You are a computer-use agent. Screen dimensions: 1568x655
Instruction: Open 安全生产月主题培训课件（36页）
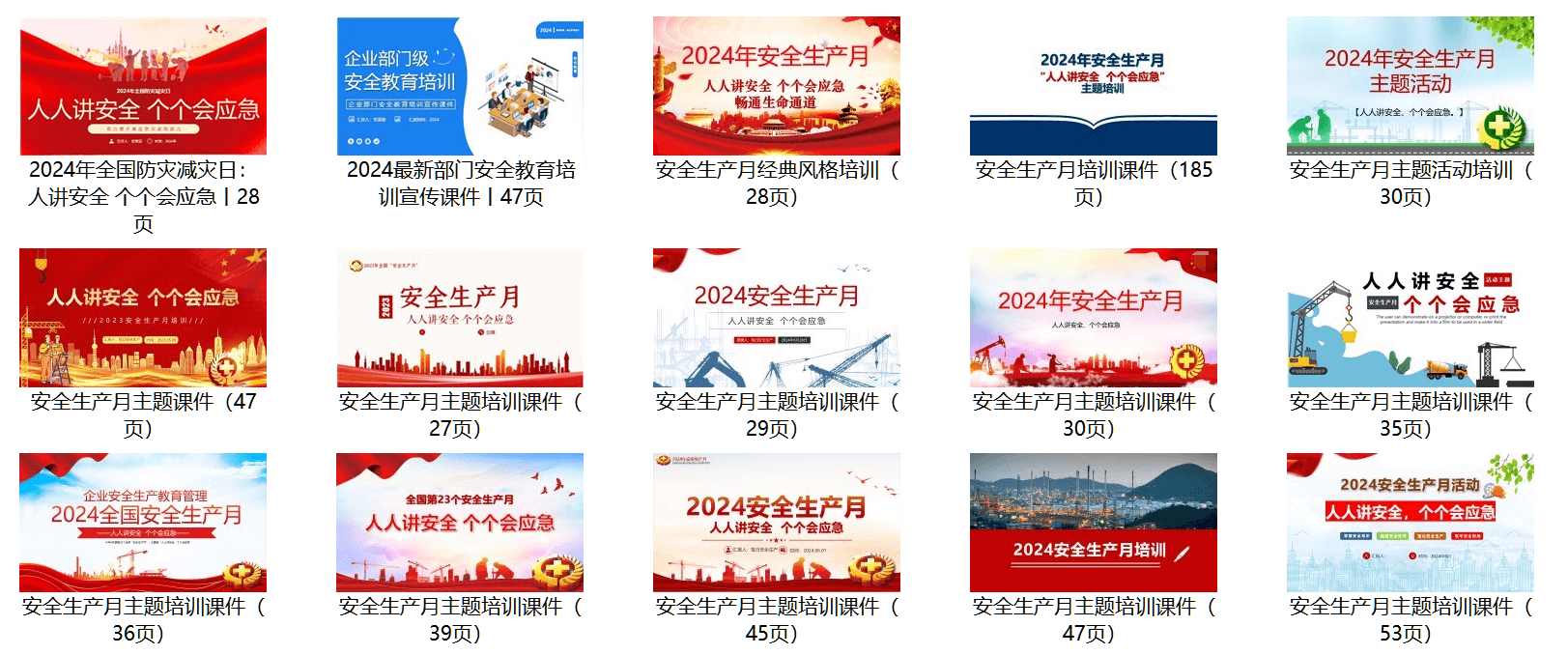pos(143,523)
